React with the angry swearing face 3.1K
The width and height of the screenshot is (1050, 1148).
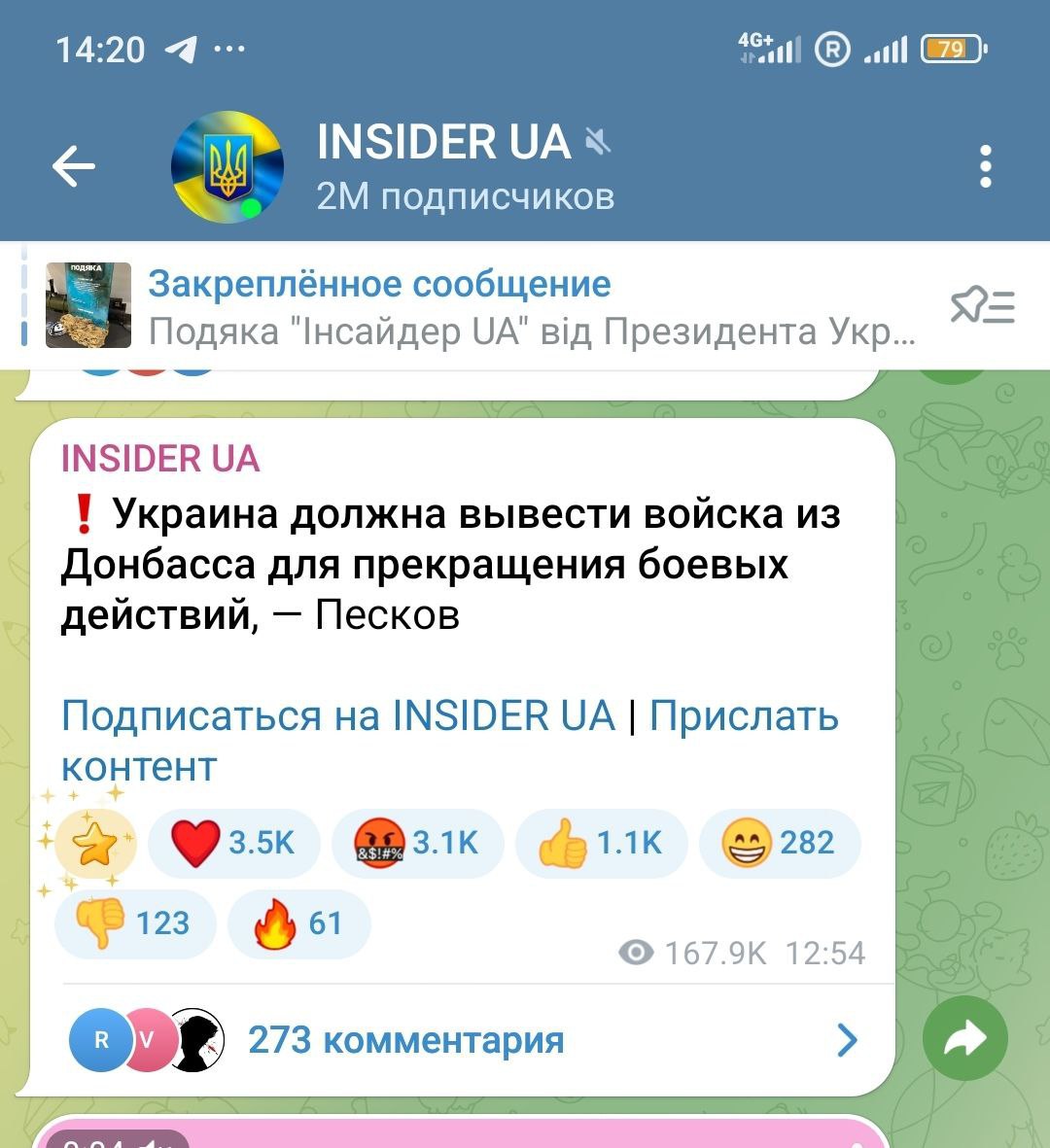[417, 843]
